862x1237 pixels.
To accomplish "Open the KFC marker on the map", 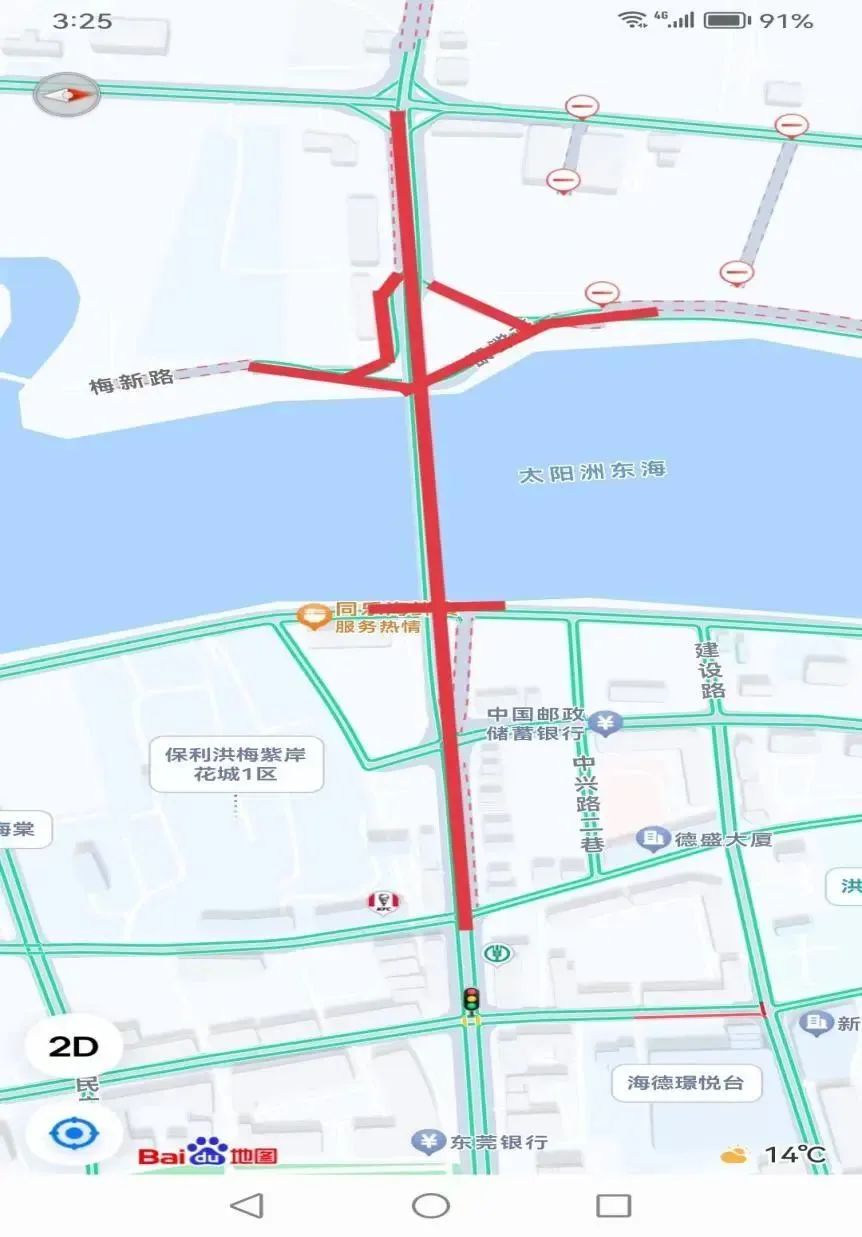I will click(383, 903).
